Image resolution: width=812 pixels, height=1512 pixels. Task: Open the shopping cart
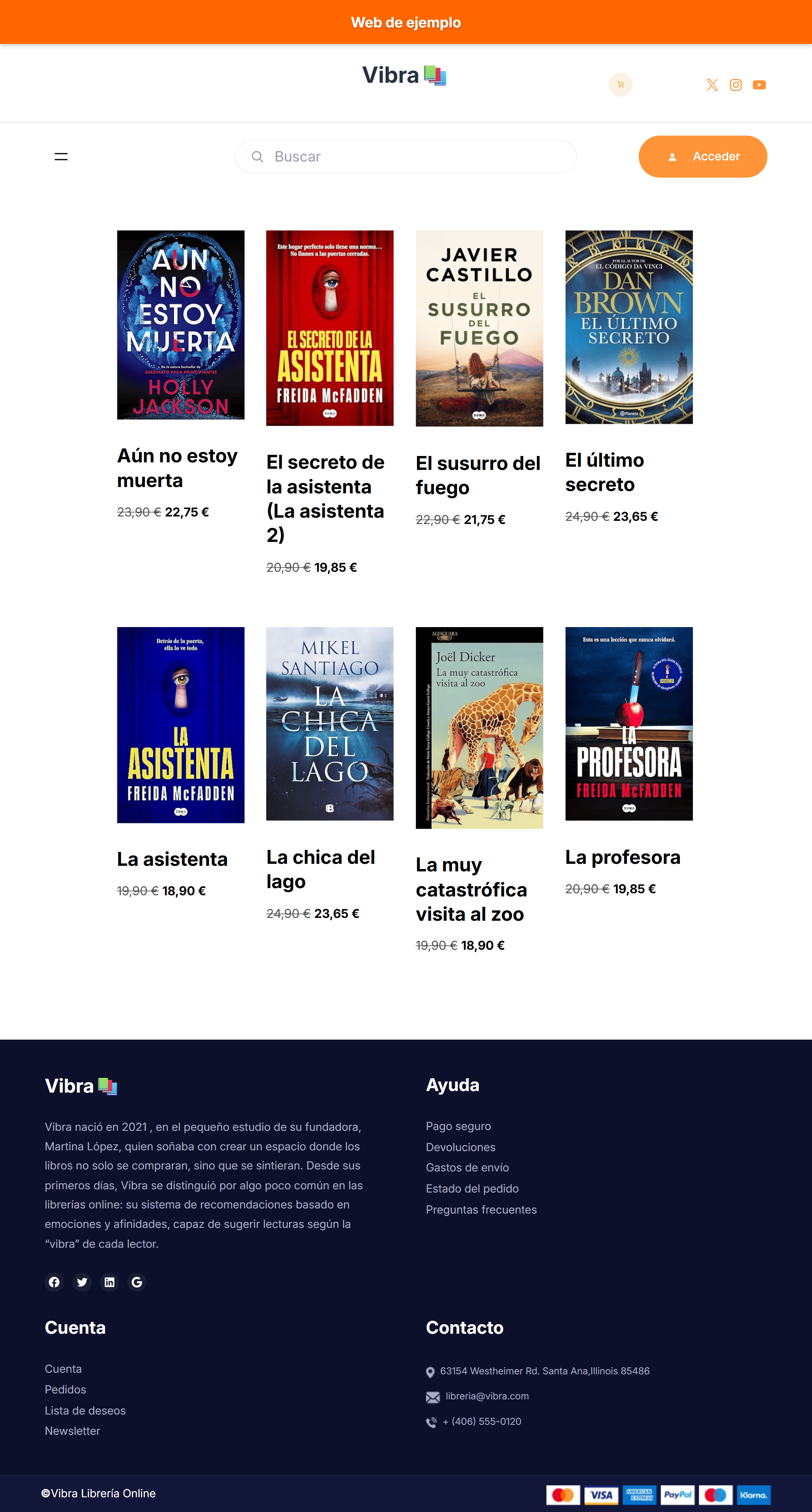click(620, 84)
